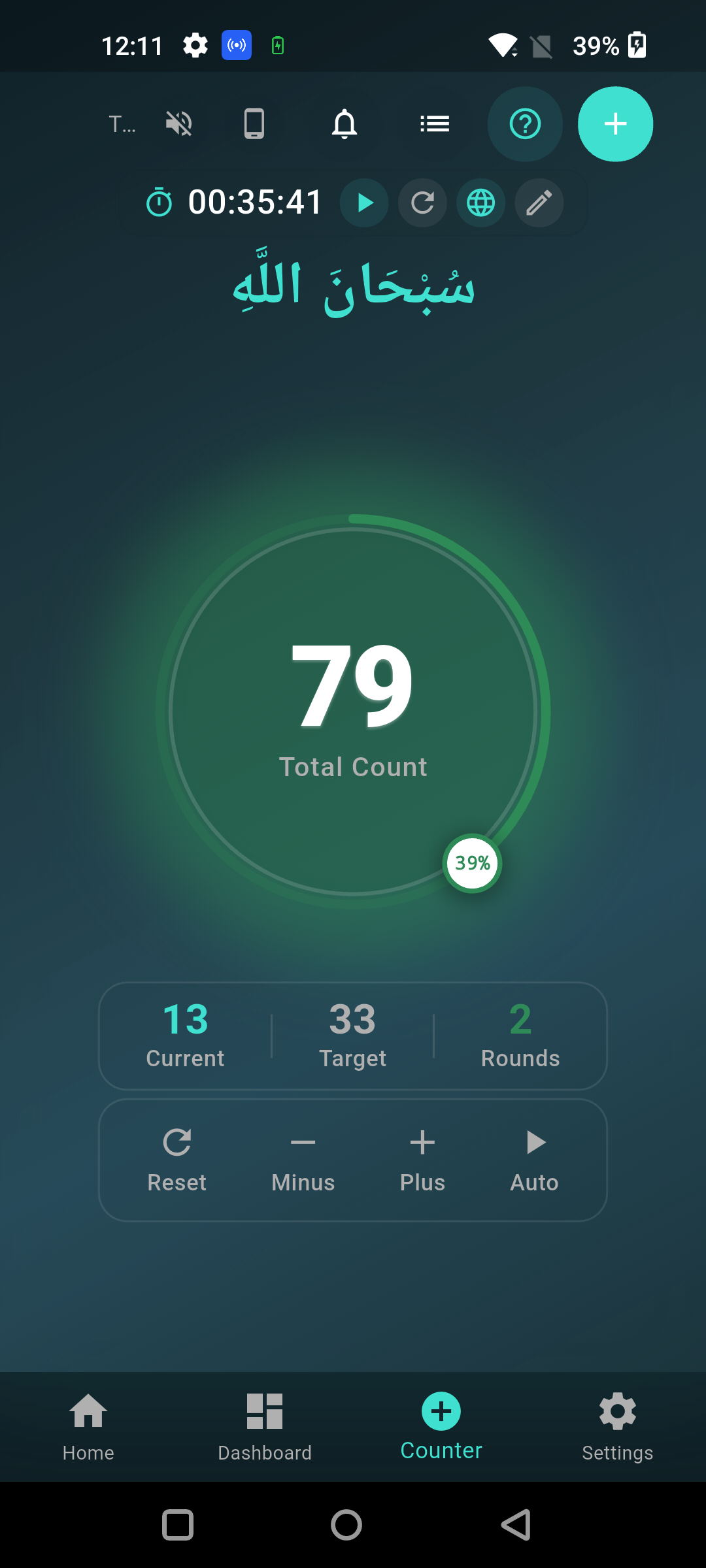Tap Minus to decrease the count

(x=303, y=1160)
